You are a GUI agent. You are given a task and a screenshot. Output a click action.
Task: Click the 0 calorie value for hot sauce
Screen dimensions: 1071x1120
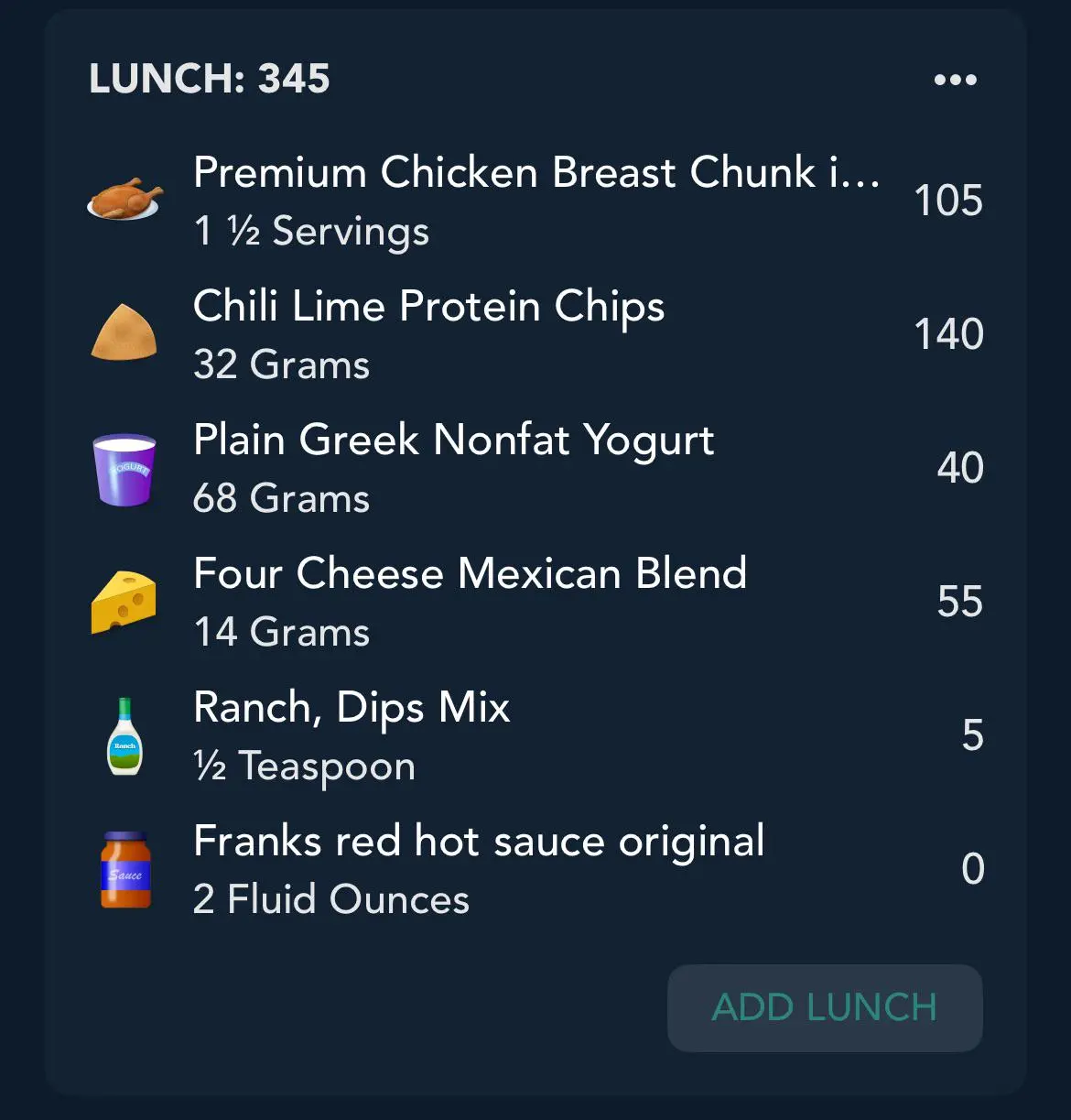pos(973,871)
